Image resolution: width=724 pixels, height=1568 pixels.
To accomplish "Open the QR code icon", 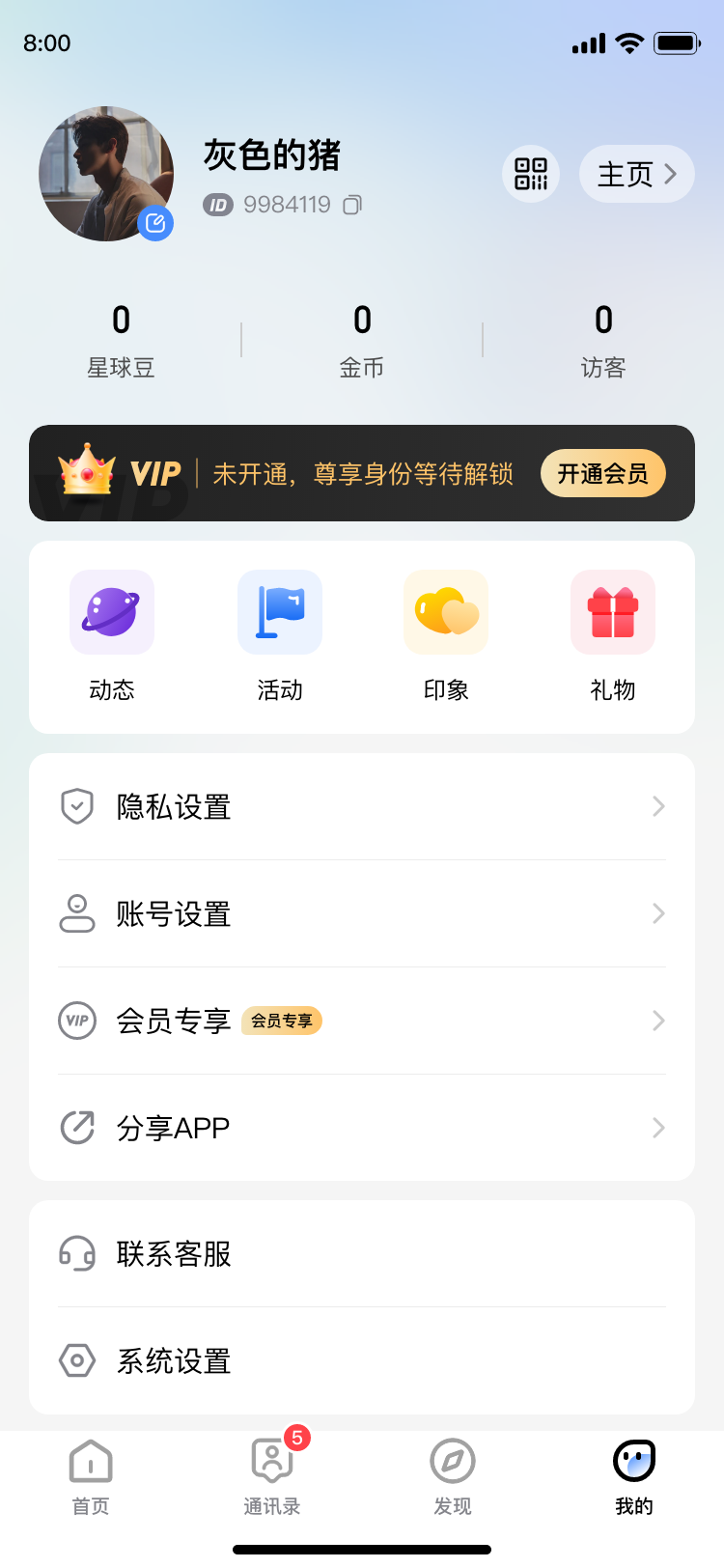I will (x=531, y=174).
